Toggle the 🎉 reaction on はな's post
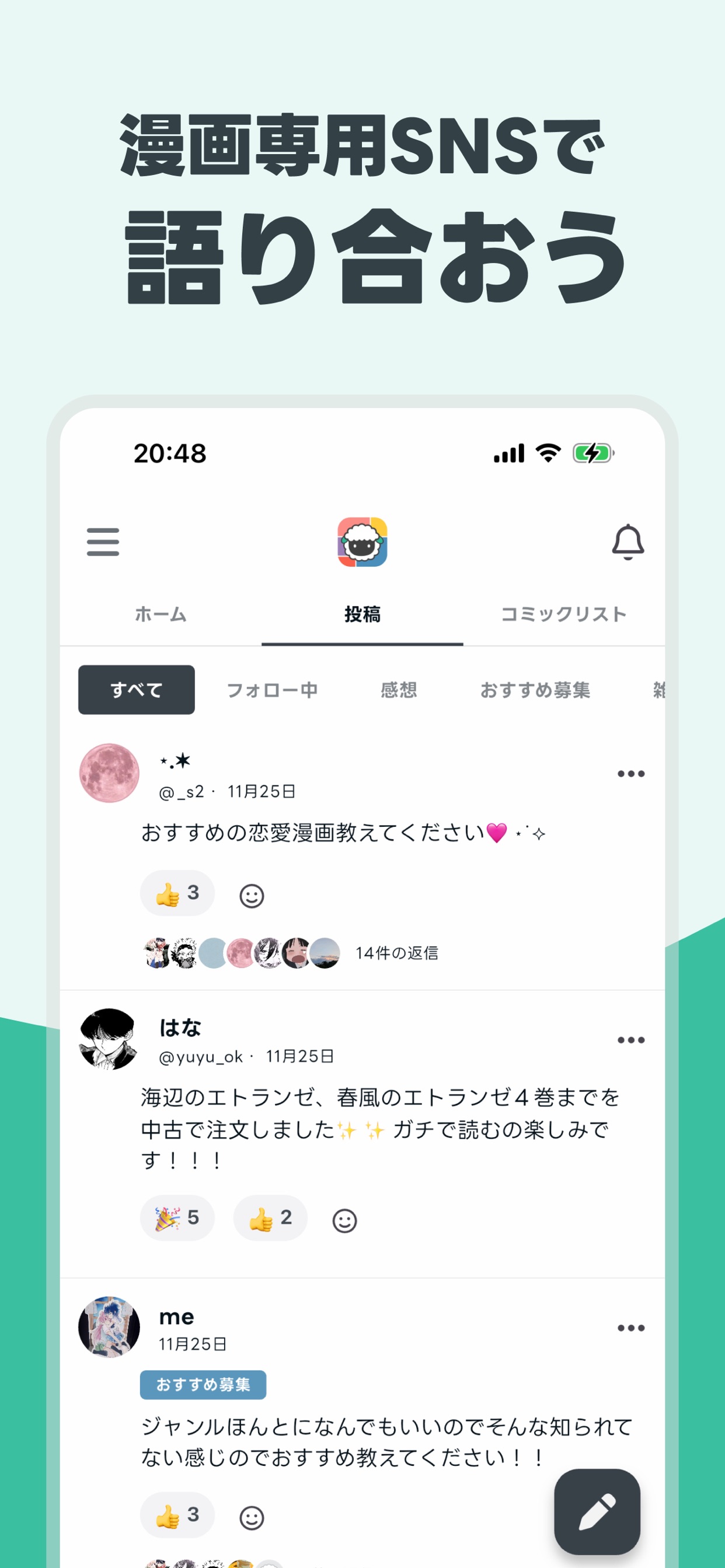Image resolution: width=725 pixels, height=1568 pixels. click(177, 1217)
